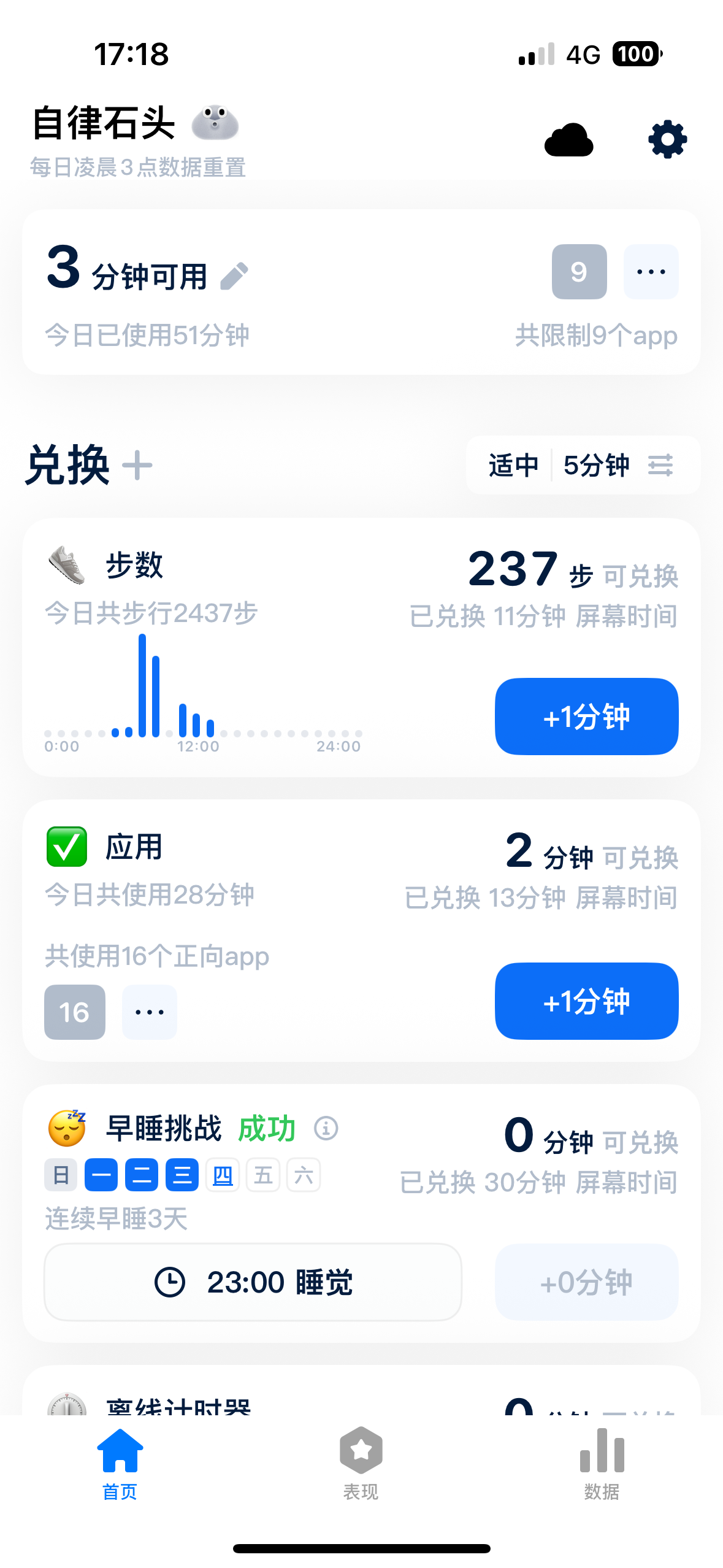The width and height of the screenshot is (723, 1568).
Task: Add a new exchange with plus icon
Action: tap(137, 466)
